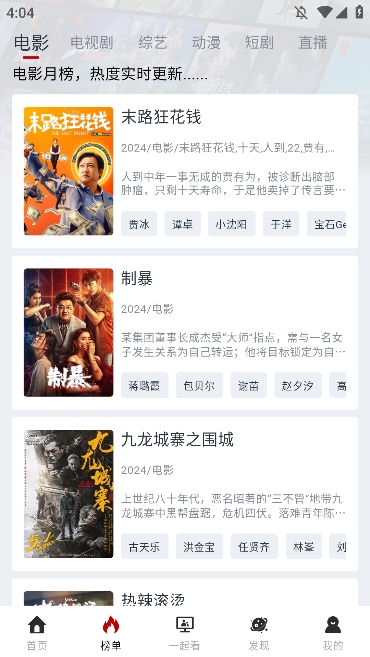Go to the 首页 home tab

37,633
